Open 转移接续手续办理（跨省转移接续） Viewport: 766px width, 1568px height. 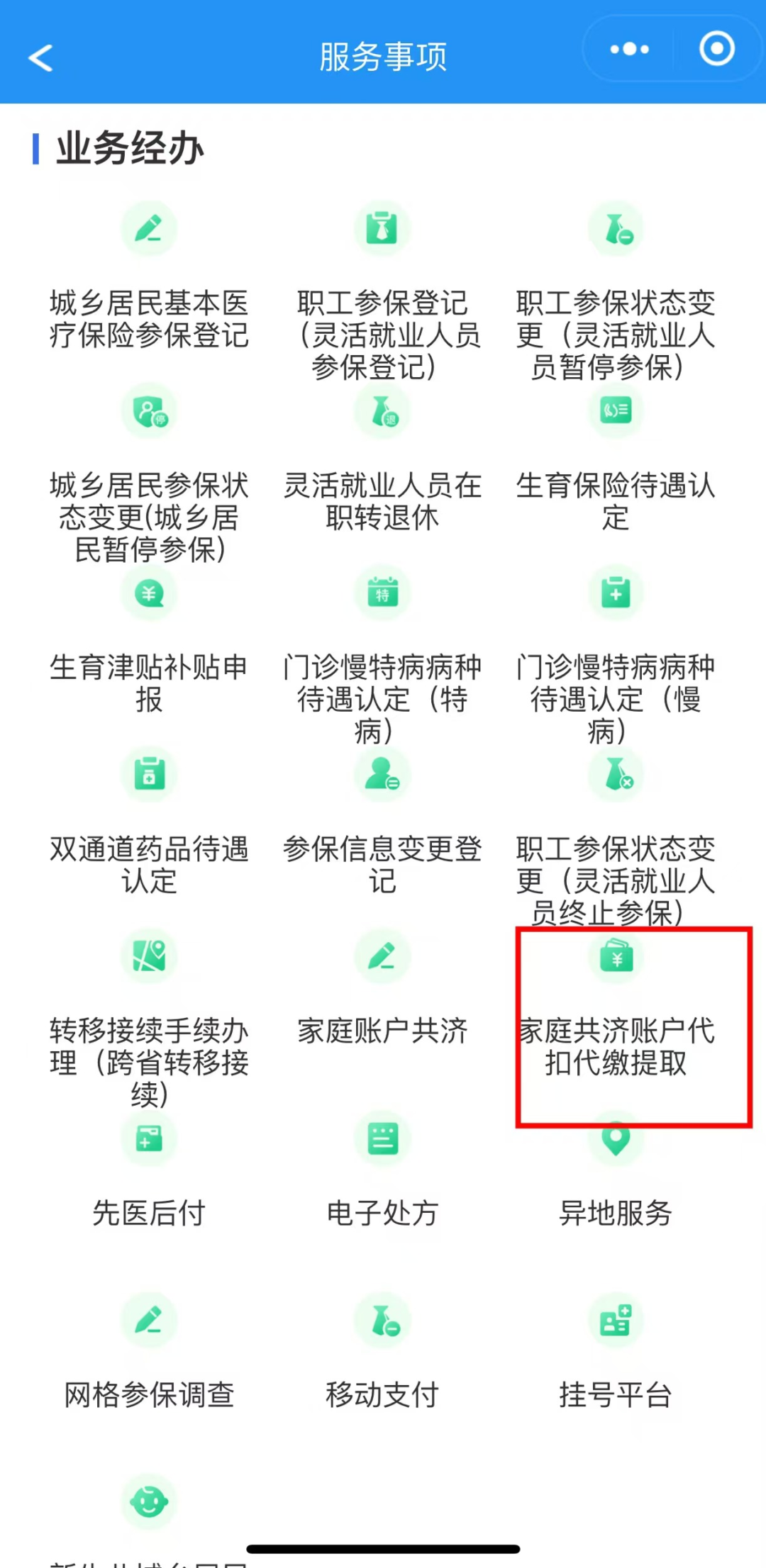[x=149, y=957]
